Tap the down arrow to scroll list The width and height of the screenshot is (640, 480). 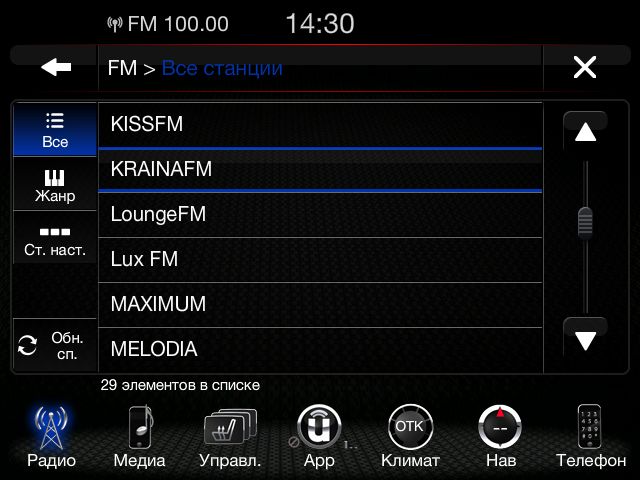tap(585, 340)
